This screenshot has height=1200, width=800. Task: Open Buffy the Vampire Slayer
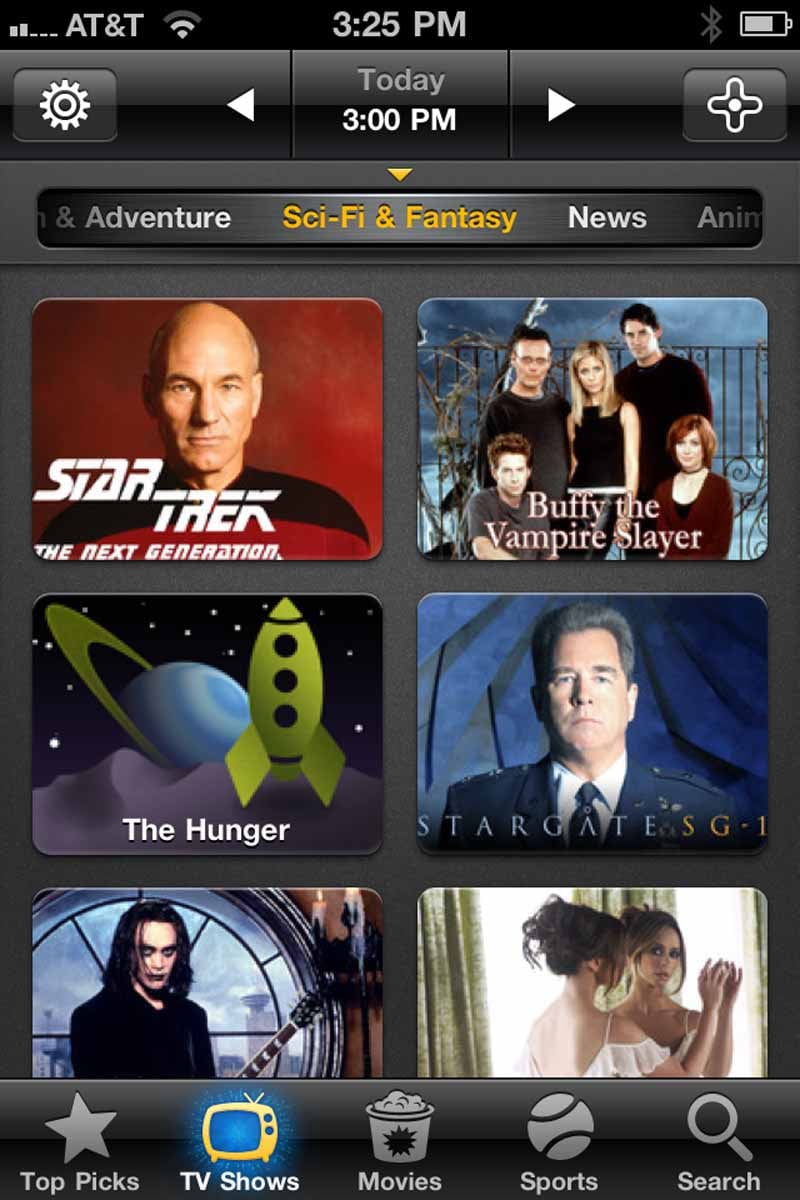click(x=592, y=429)
